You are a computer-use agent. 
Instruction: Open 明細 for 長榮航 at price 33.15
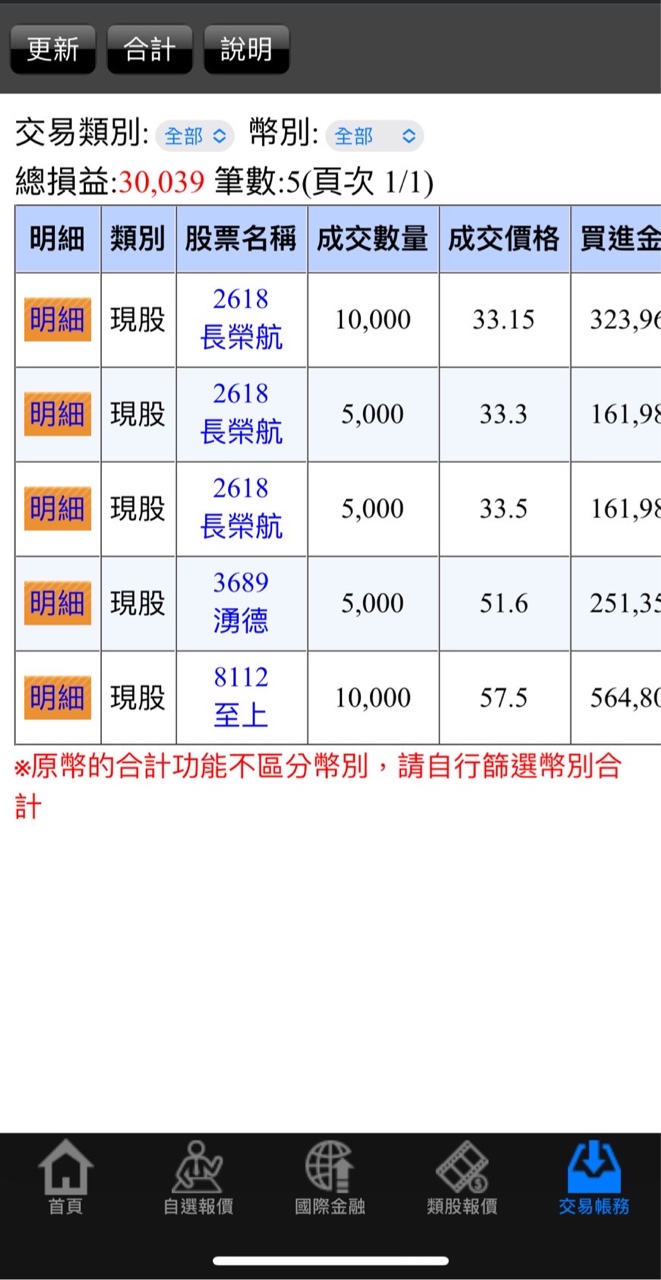tap(58, 320)
